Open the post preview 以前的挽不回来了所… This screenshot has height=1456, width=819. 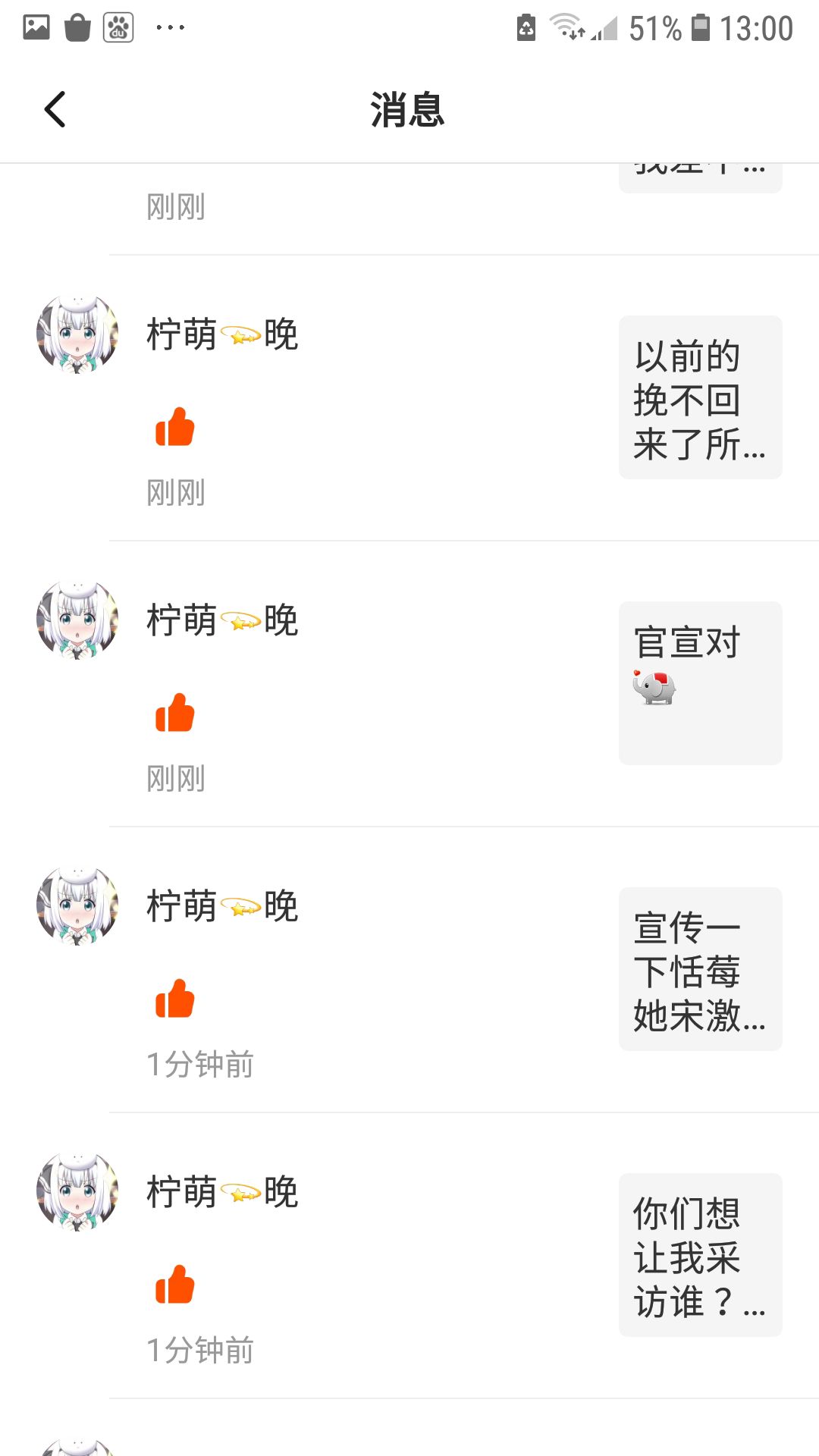click(700, 397)
